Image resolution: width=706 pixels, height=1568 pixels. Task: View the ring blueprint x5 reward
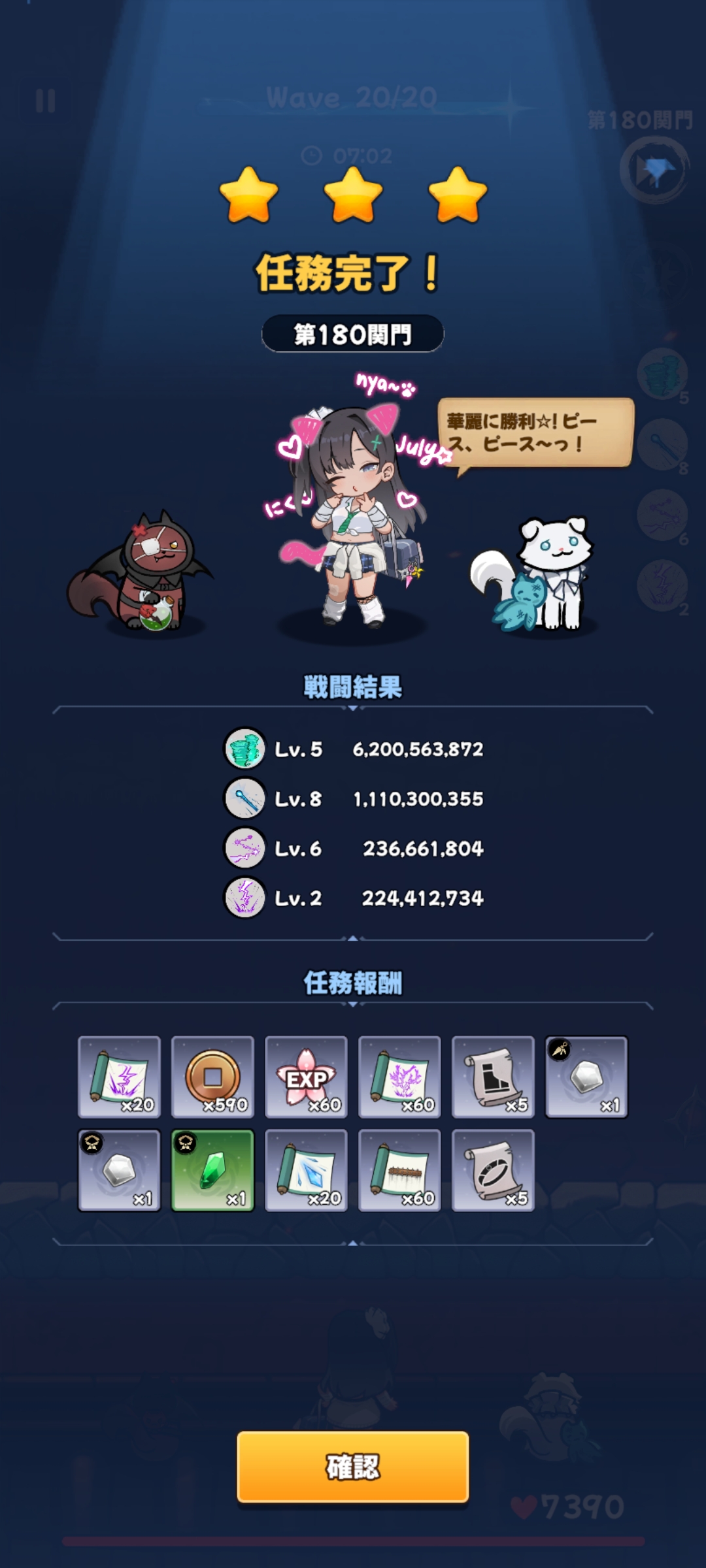click(x=493, y=1170)
